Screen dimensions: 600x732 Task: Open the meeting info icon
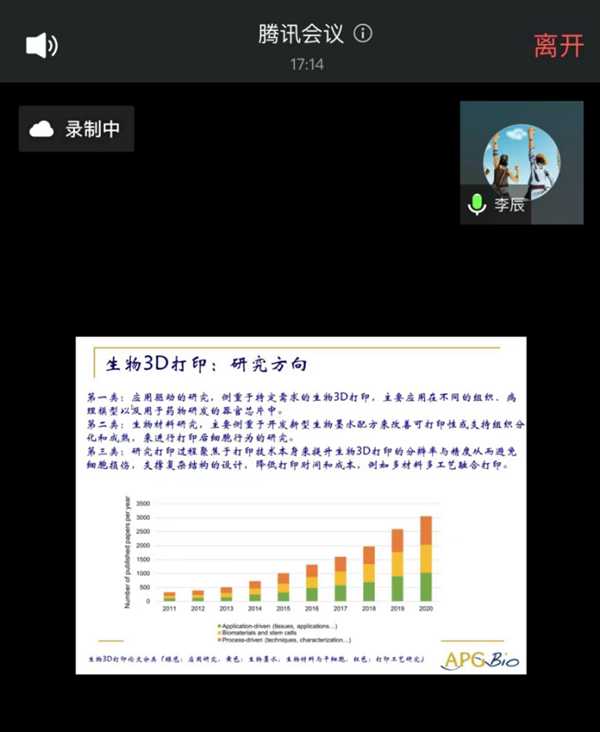pyautogui.click(x=363, y=34)
